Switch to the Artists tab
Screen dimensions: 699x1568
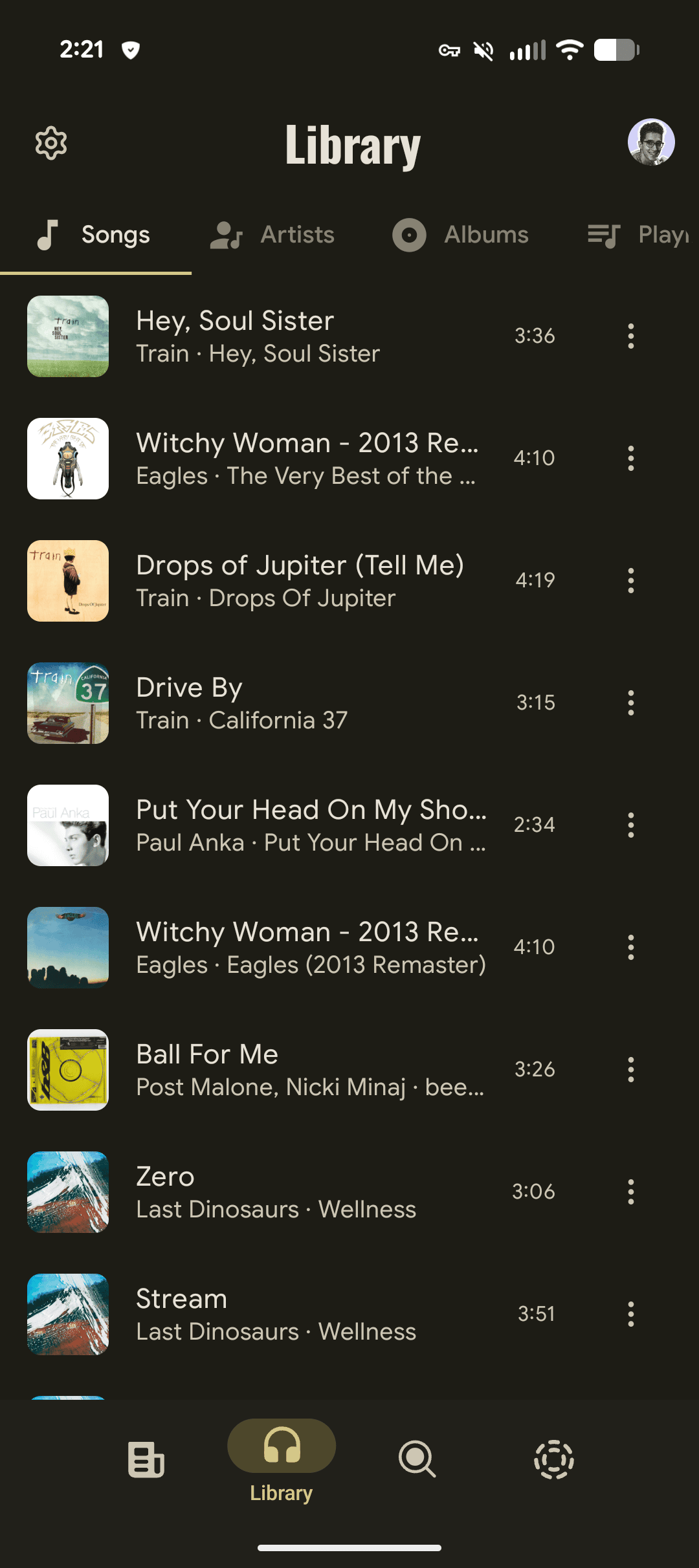coord(272,235)
